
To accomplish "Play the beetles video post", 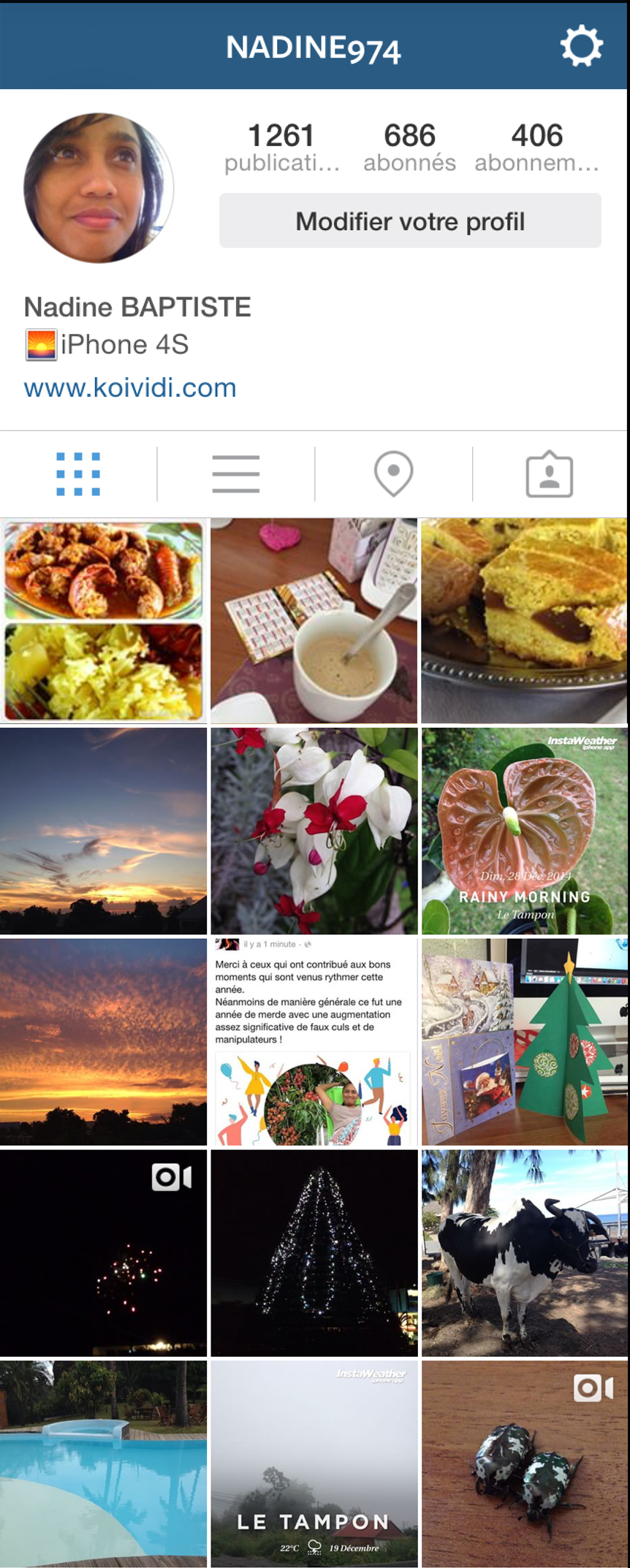I will 524,1463.
